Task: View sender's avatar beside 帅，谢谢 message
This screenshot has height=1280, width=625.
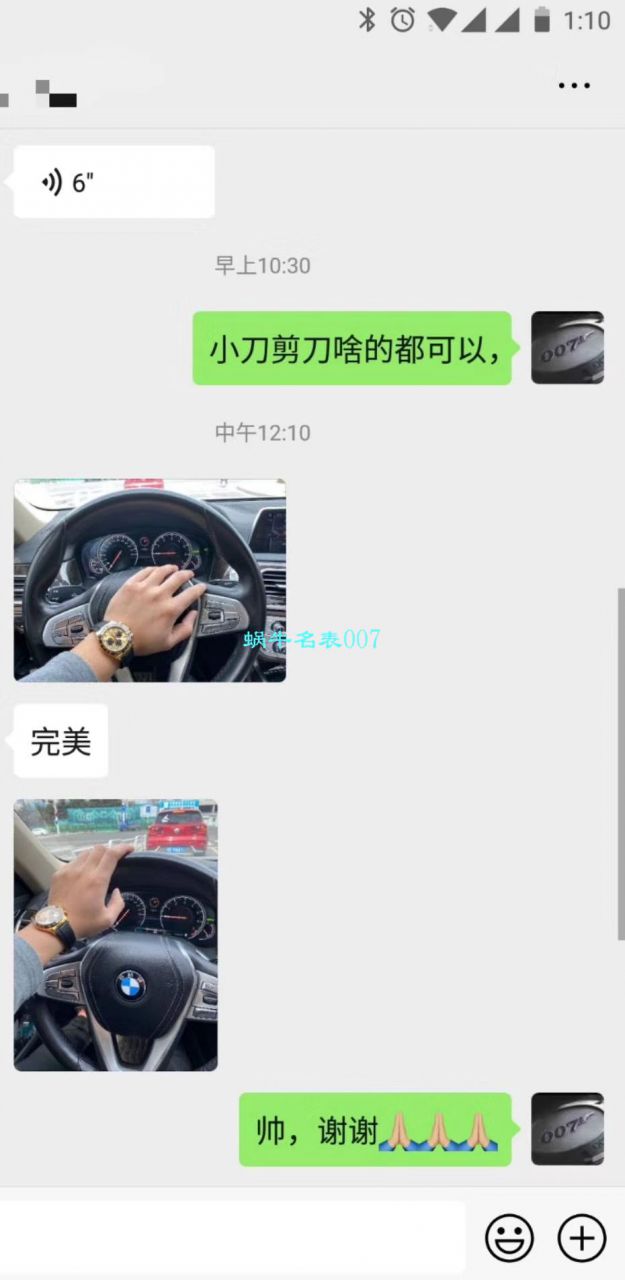Action: click(x=567, y=1129)
